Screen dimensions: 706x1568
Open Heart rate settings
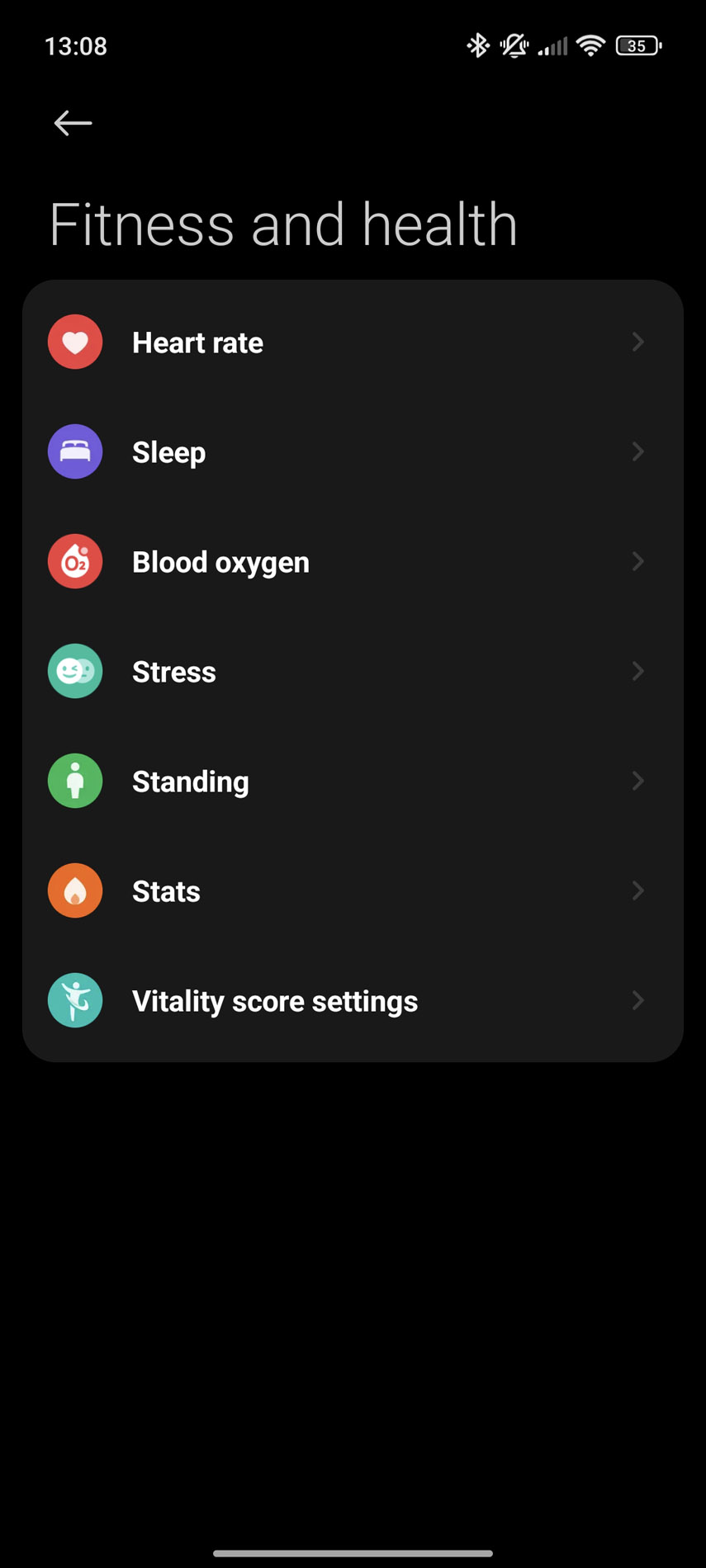(353, 342)
